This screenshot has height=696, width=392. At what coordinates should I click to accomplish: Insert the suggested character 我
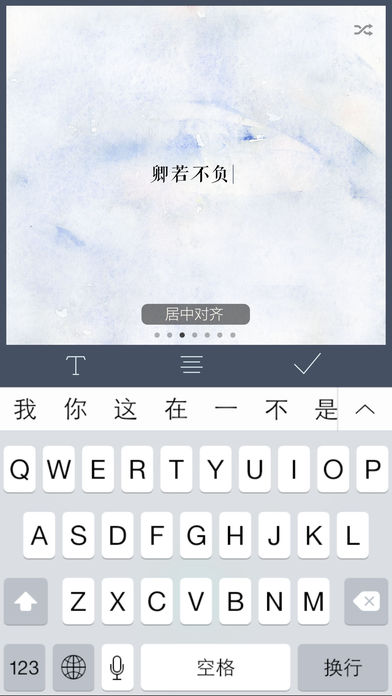tap(25, 409)
